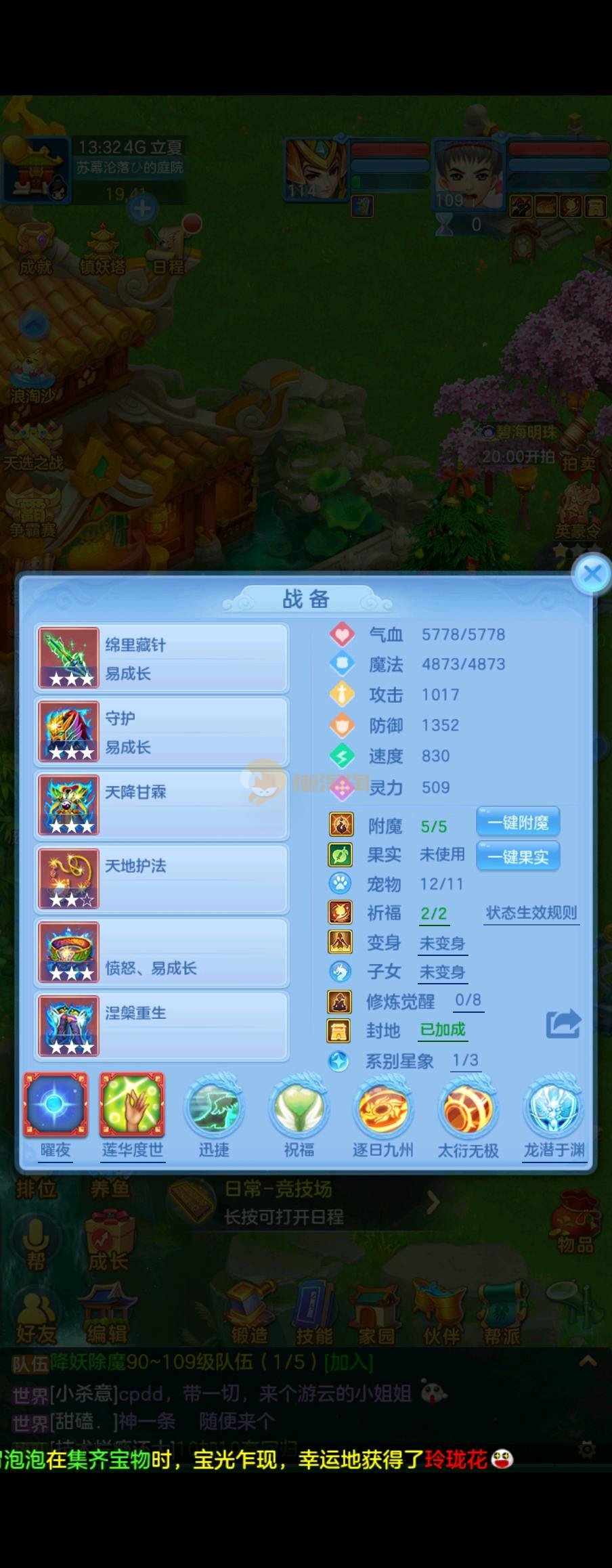The image size is (612, 1568).
Task: Open the 天地护法 necklace item
Action: [x=161, y=879]
